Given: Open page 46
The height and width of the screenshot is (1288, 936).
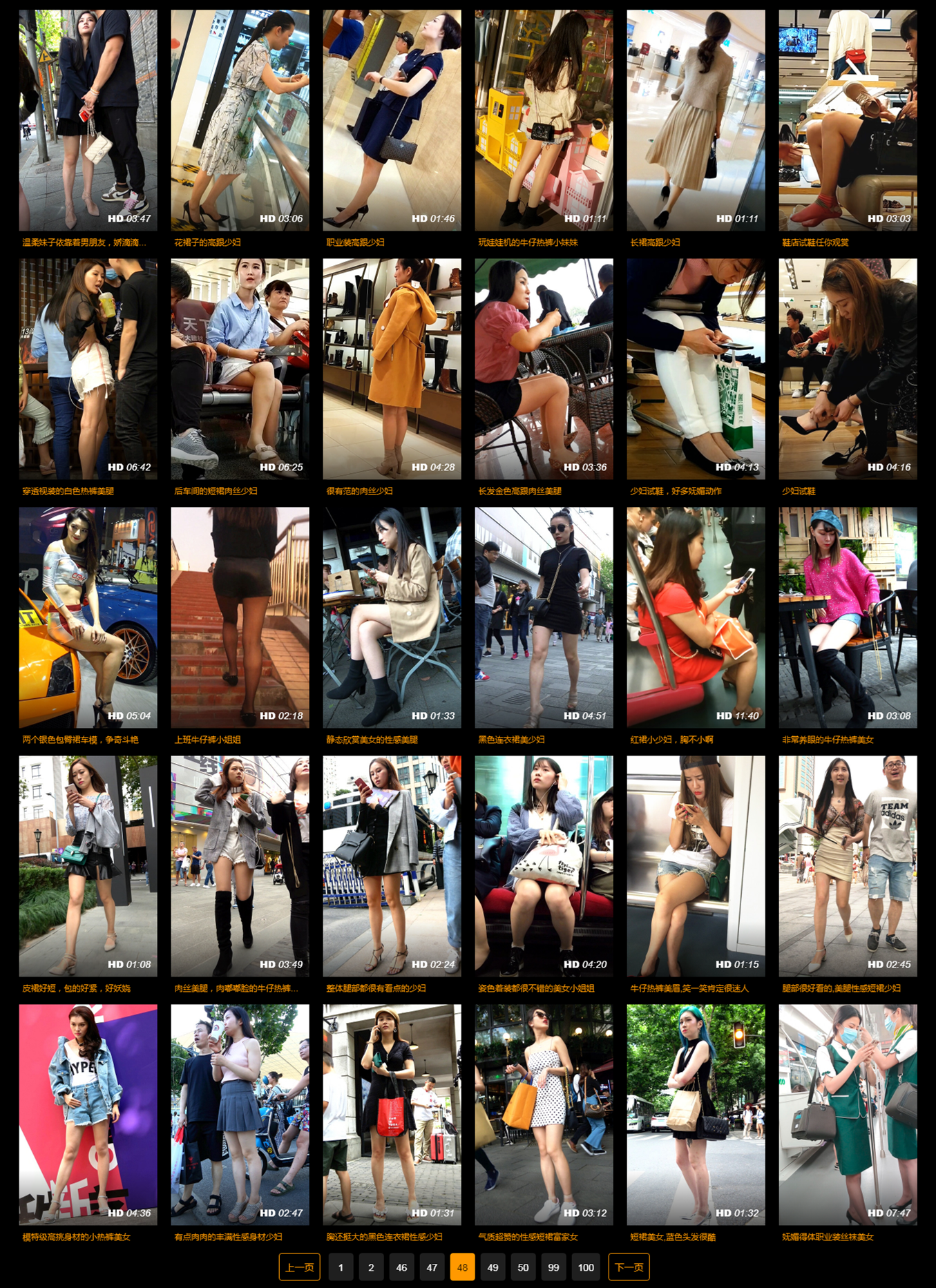Looking at the screenshot, I should point(401,1267).
